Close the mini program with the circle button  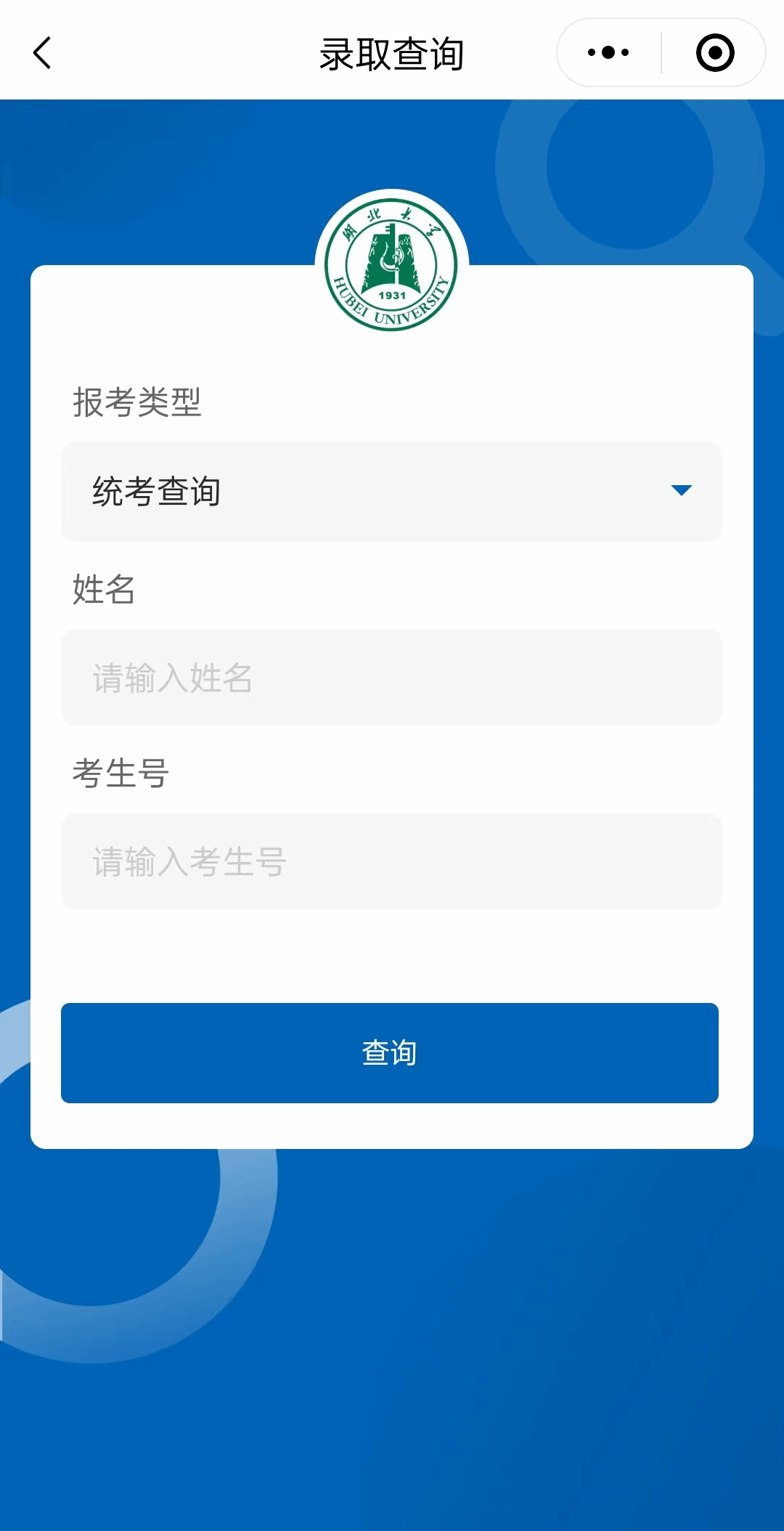[x=714, y=53]
